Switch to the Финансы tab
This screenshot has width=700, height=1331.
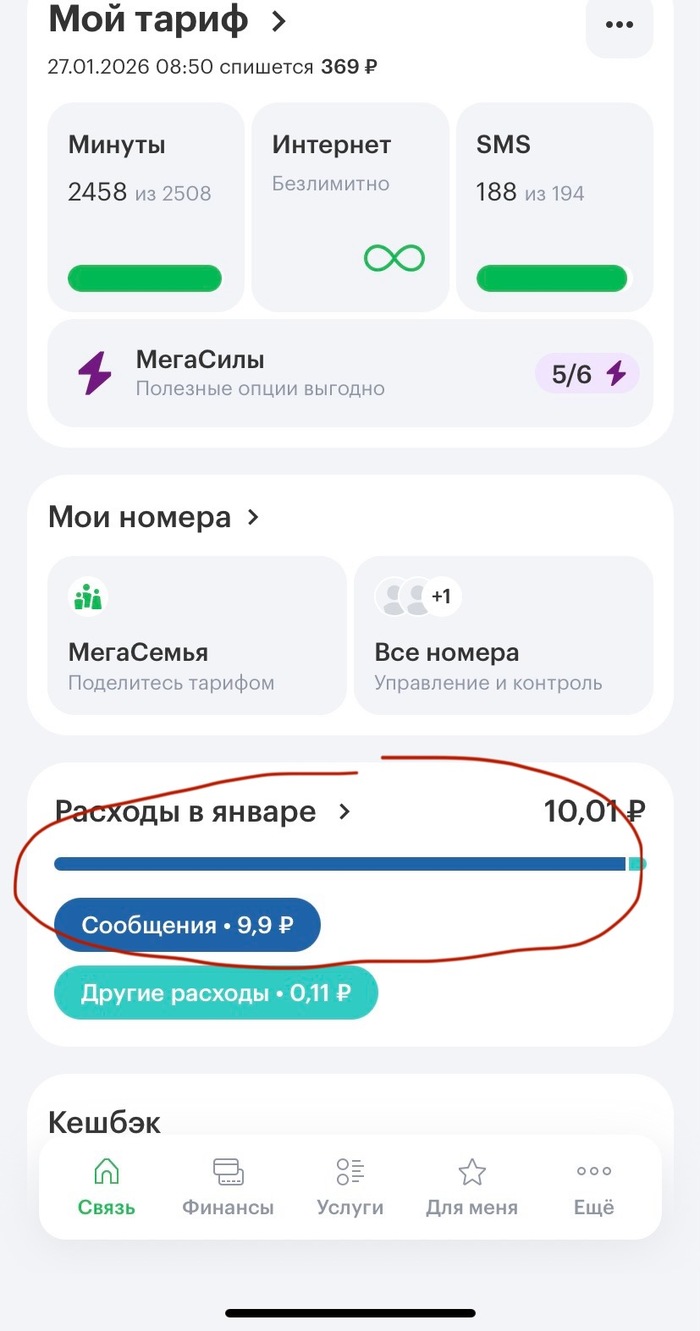228,1188
